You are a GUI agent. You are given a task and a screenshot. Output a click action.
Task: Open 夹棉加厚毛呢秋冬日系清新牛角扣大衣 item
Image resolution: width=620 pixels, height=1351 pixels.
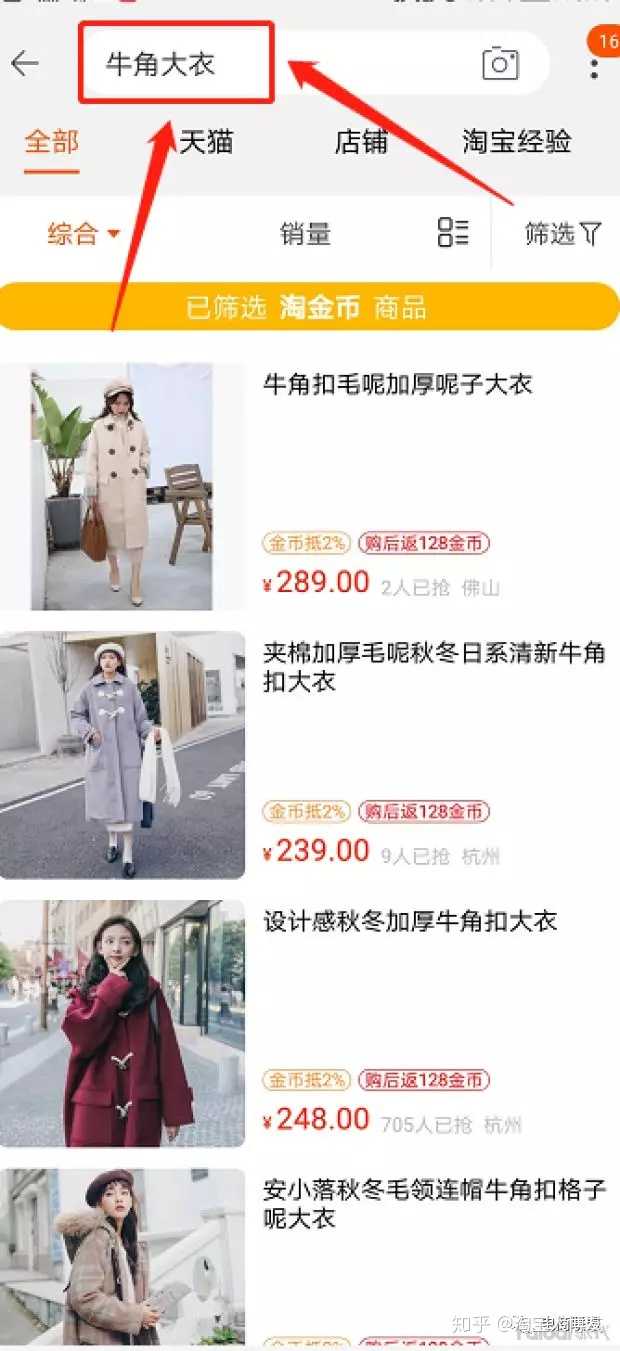point(434,667)
